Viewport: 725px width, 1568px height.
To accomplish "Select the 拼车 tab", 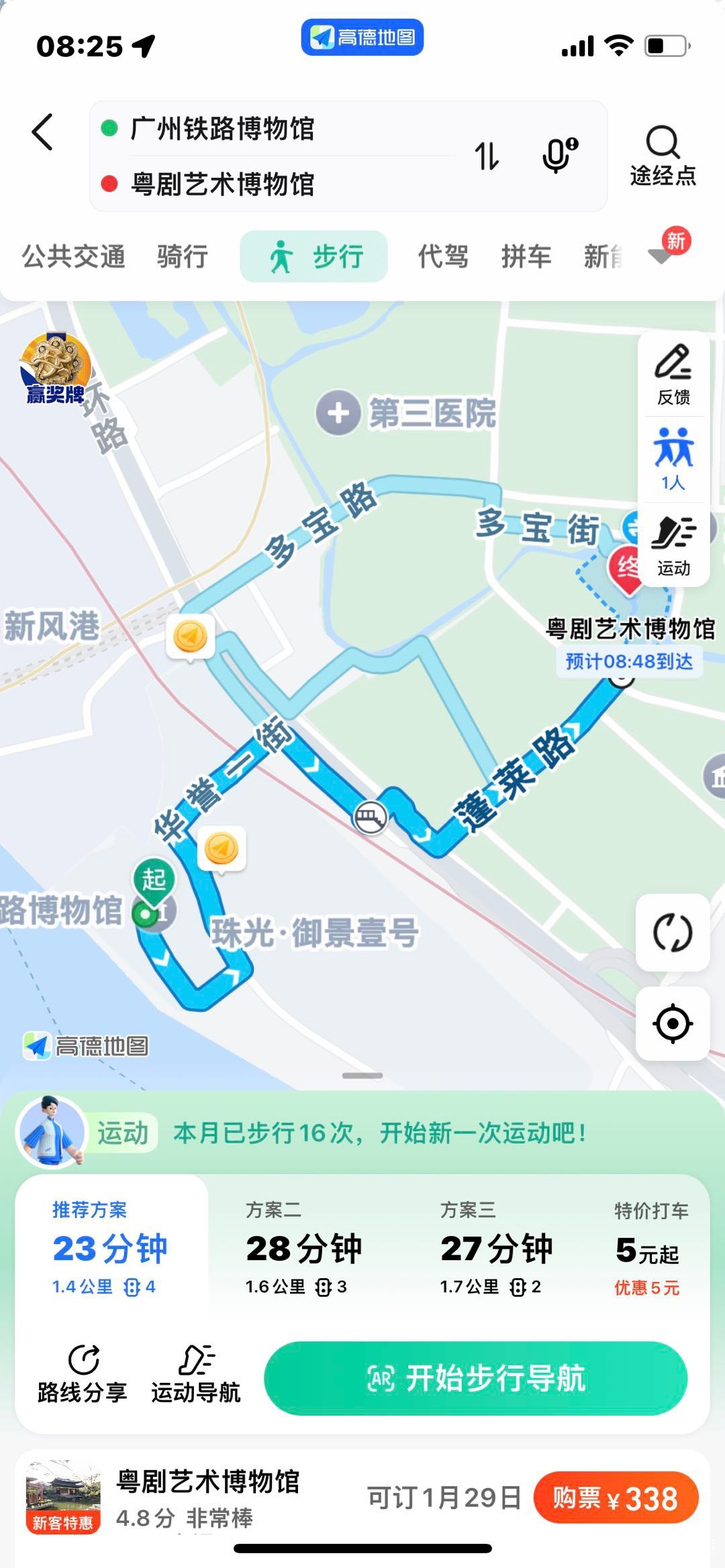I will coord(526,256).
